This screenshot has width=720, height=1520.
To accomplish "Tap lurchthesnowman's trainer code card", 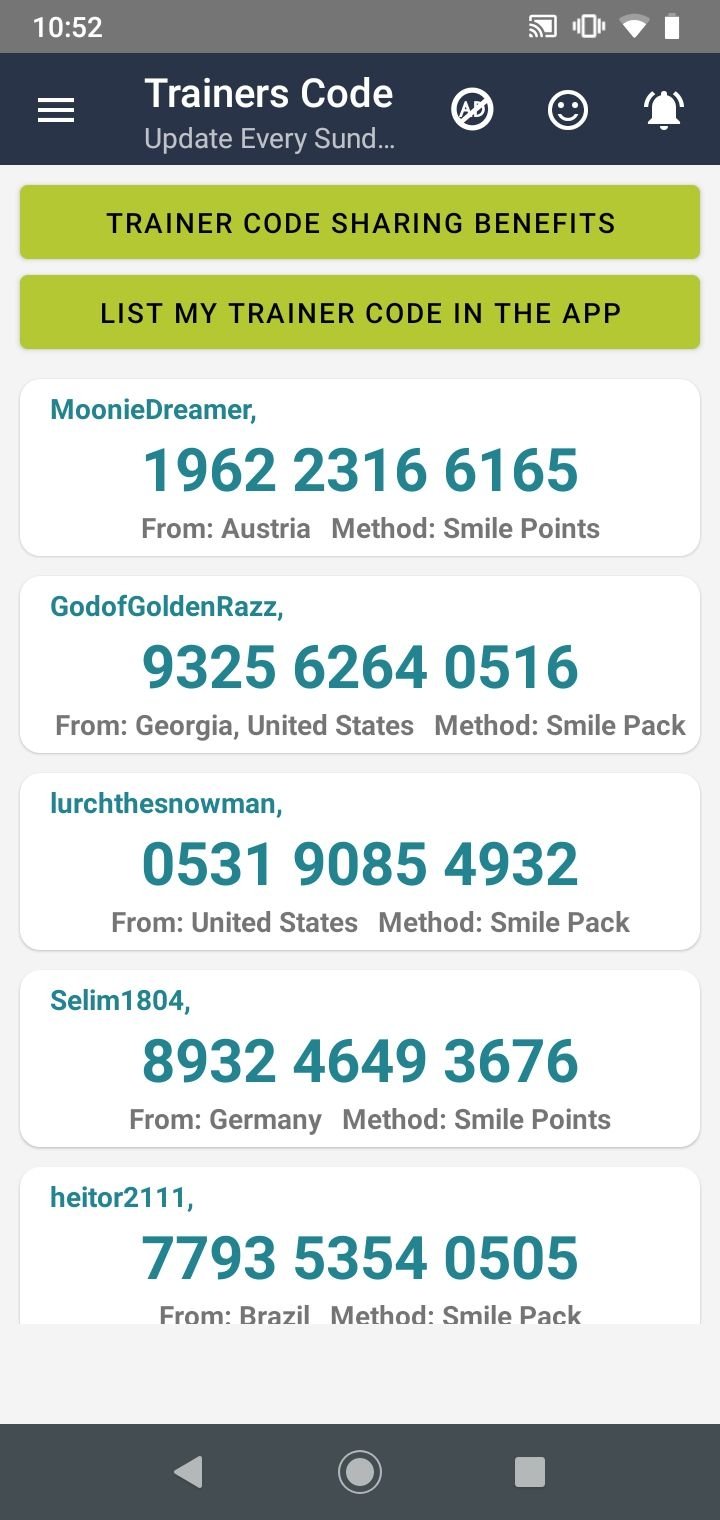I will pos(360,861).
